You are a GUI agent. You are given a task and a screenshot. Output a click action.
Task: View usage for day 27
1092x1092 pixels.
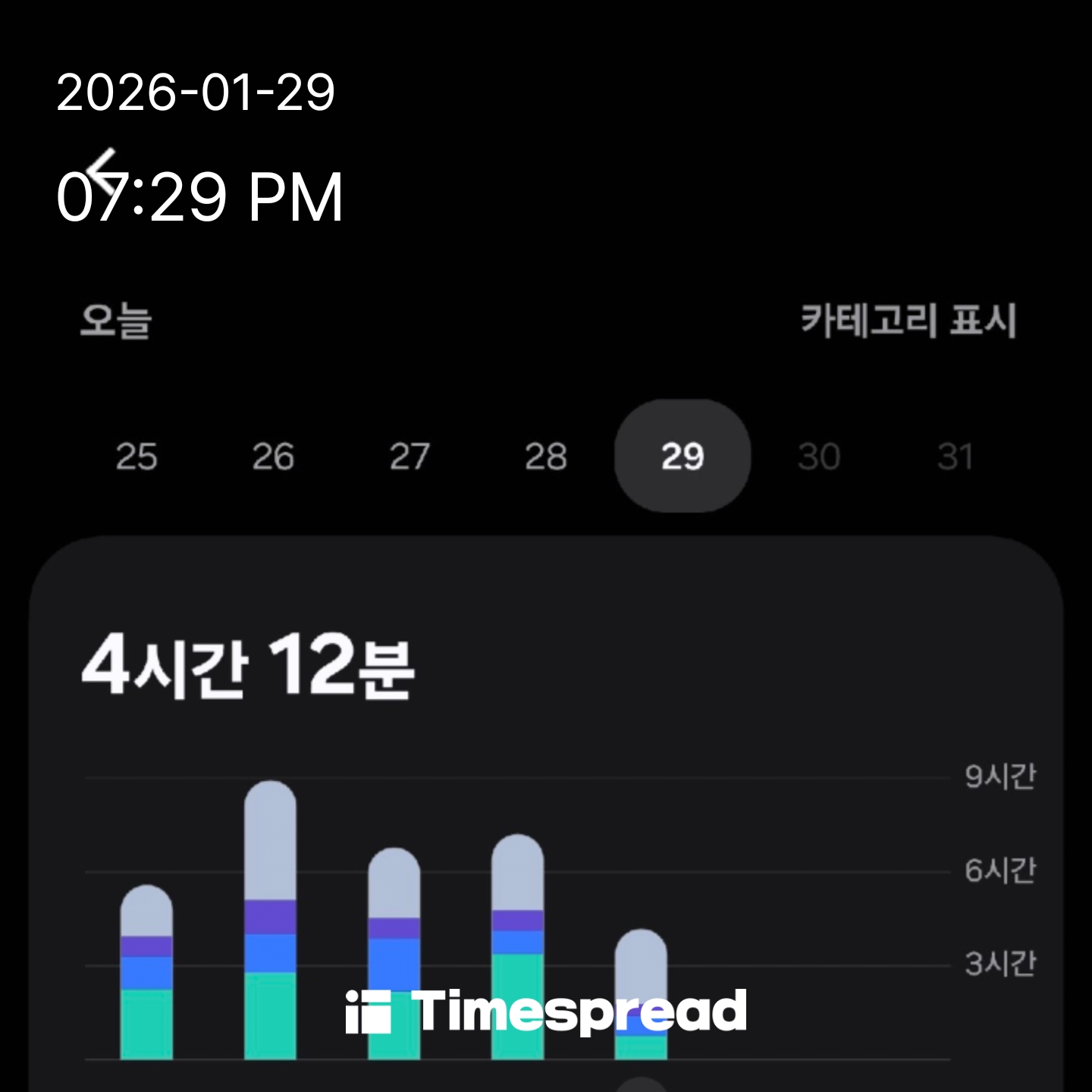(409, 457)
